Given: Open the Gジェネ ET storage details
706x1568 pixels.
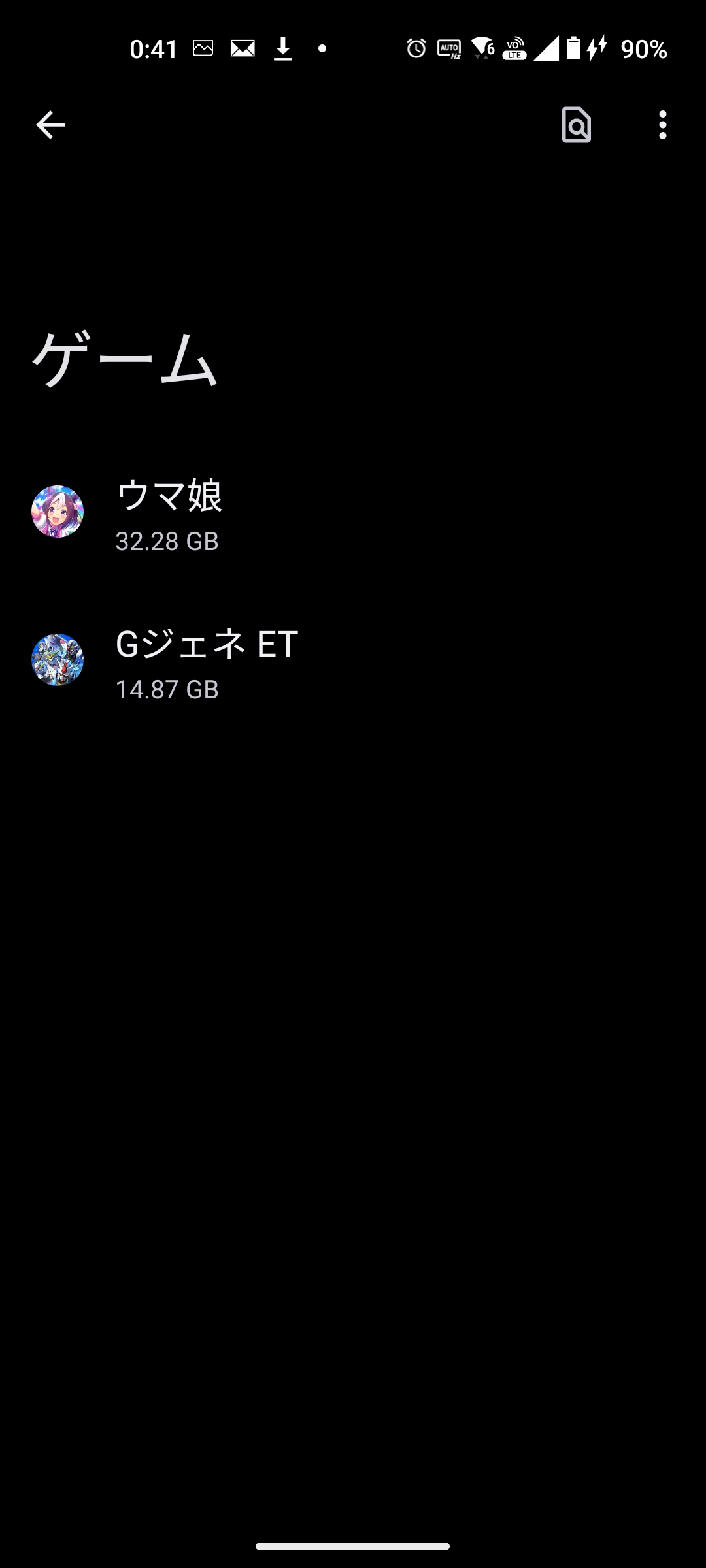Looking at the screenshot, I should (x=353, y=661).
